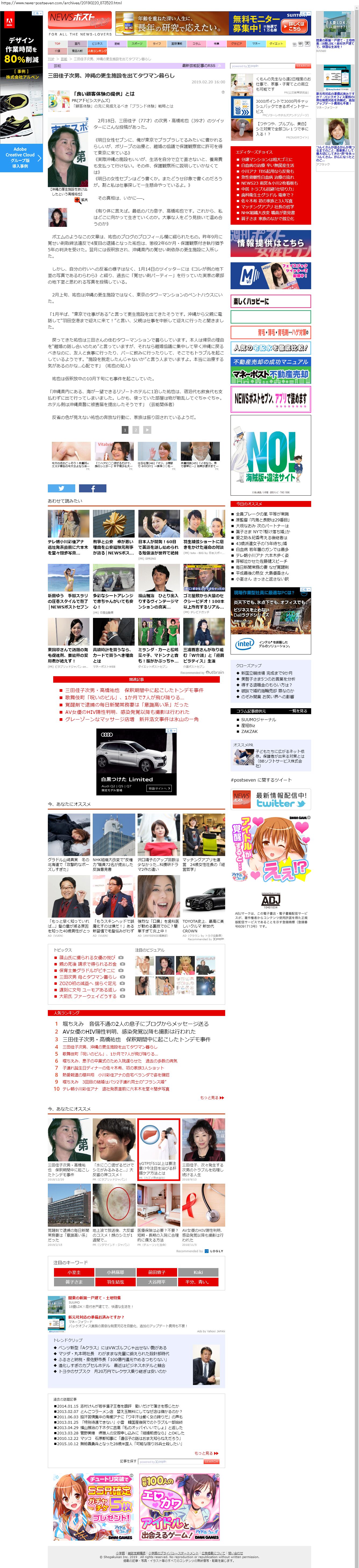The height and width of the screenshot is (1568, 359).
Task: Enlarge the article photo with the 拡大 icon
Action: tap(81, 200)
